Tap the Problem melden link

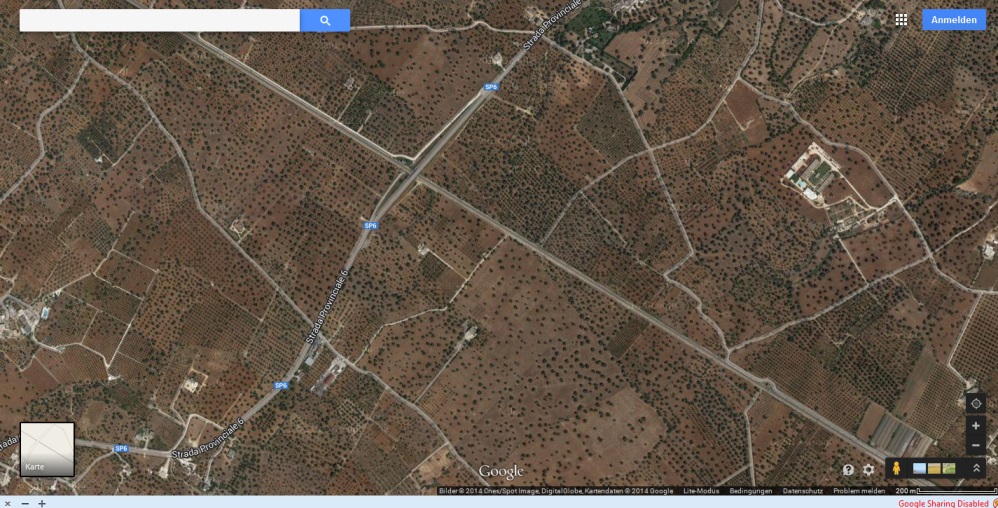click(x=859, y=491)
